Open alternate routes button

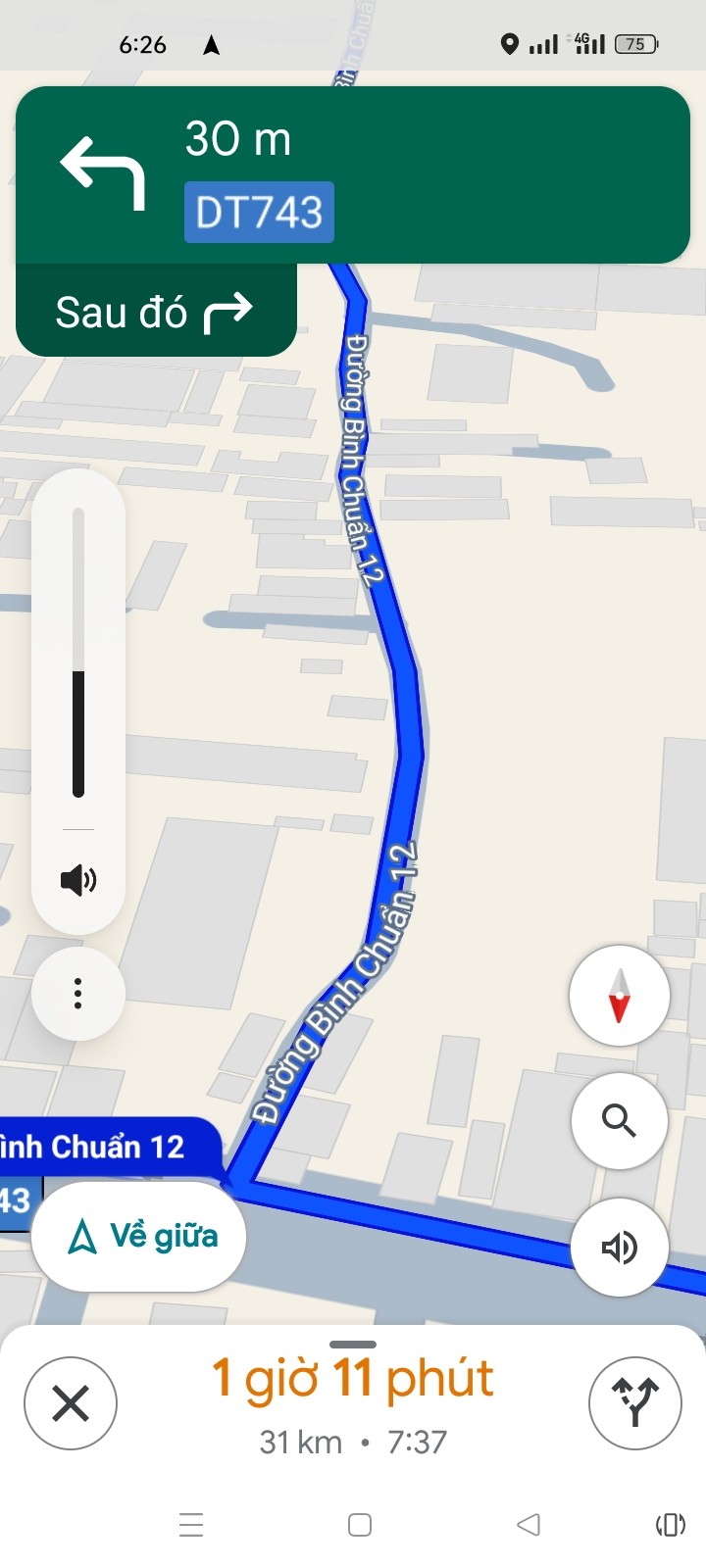(x=634, y=1403)
